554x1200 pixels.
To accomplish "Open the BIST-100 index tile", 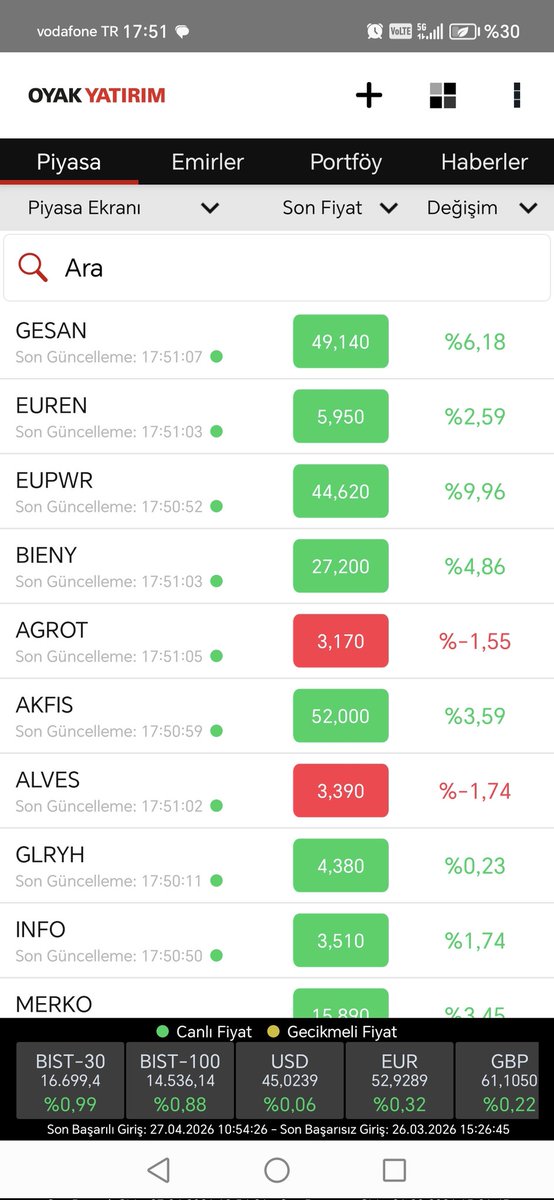I will [x=179, y=1081].
